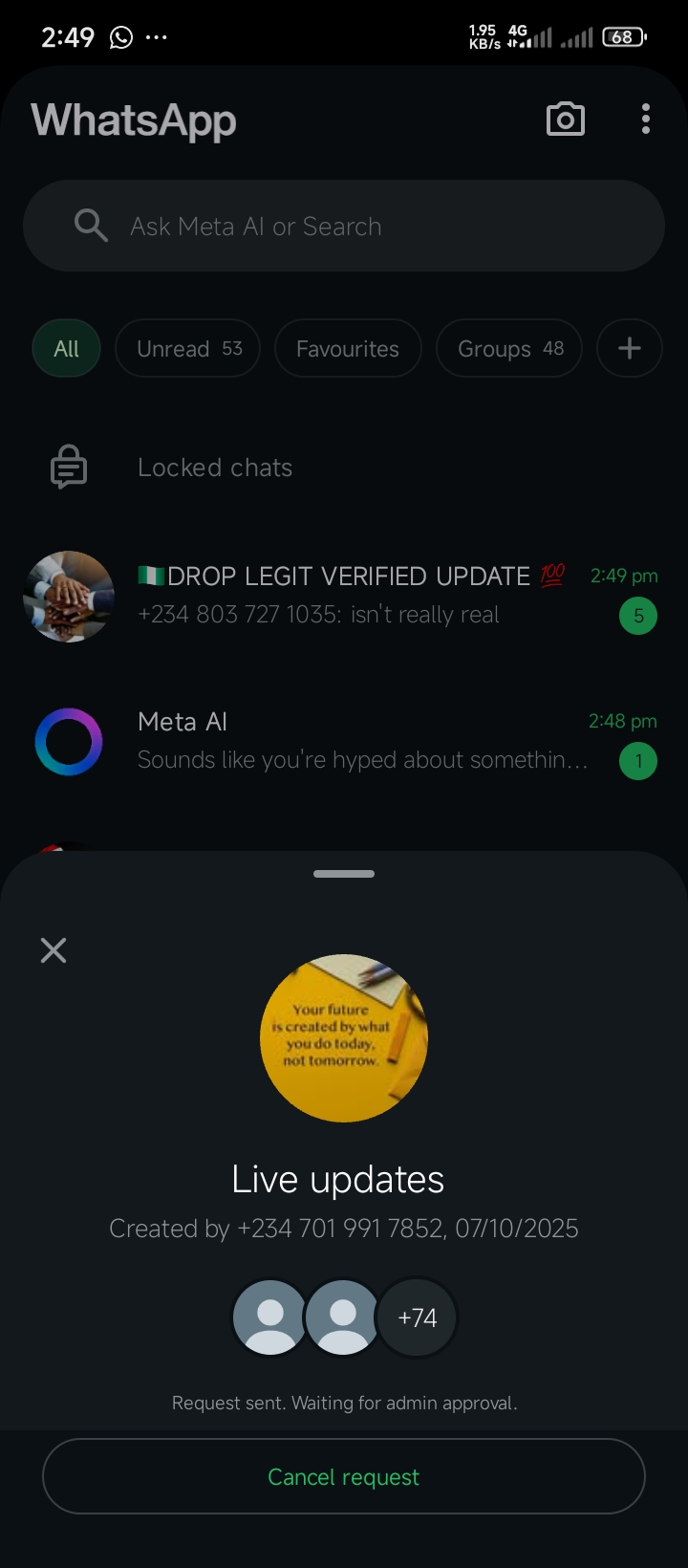Screen dimensions: 688x1568
Task: Open the Meta AI chat
Action: 344,741
